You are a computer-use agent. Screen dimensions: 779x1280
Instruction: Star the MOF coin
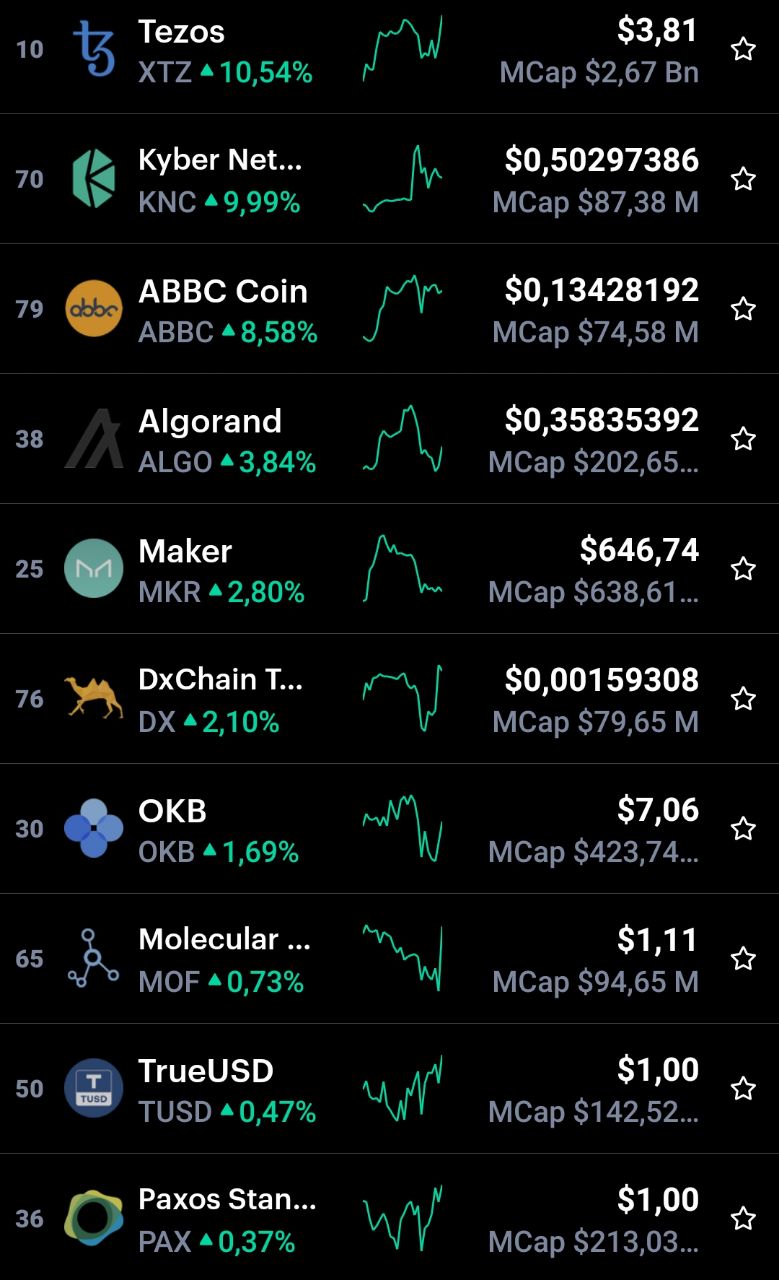tap(743, 959)
